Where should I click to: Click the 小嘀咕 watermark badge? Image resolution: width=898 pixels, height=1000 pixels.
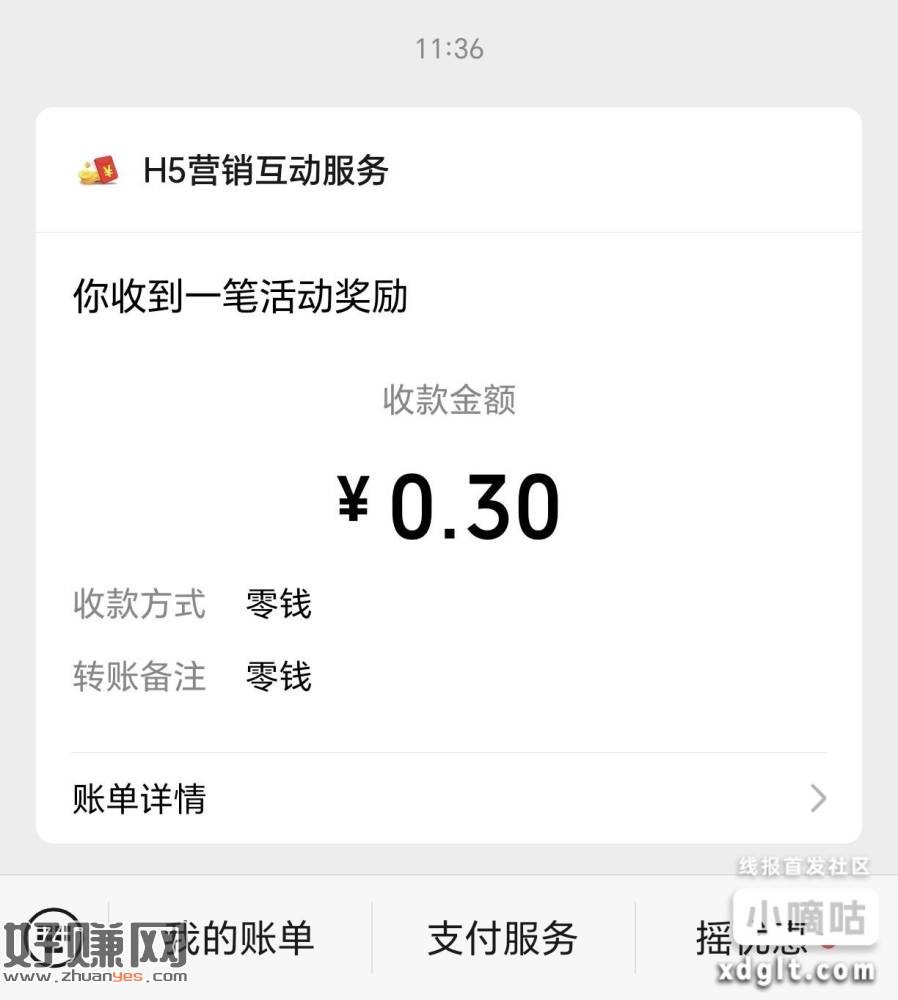point(806,915)
